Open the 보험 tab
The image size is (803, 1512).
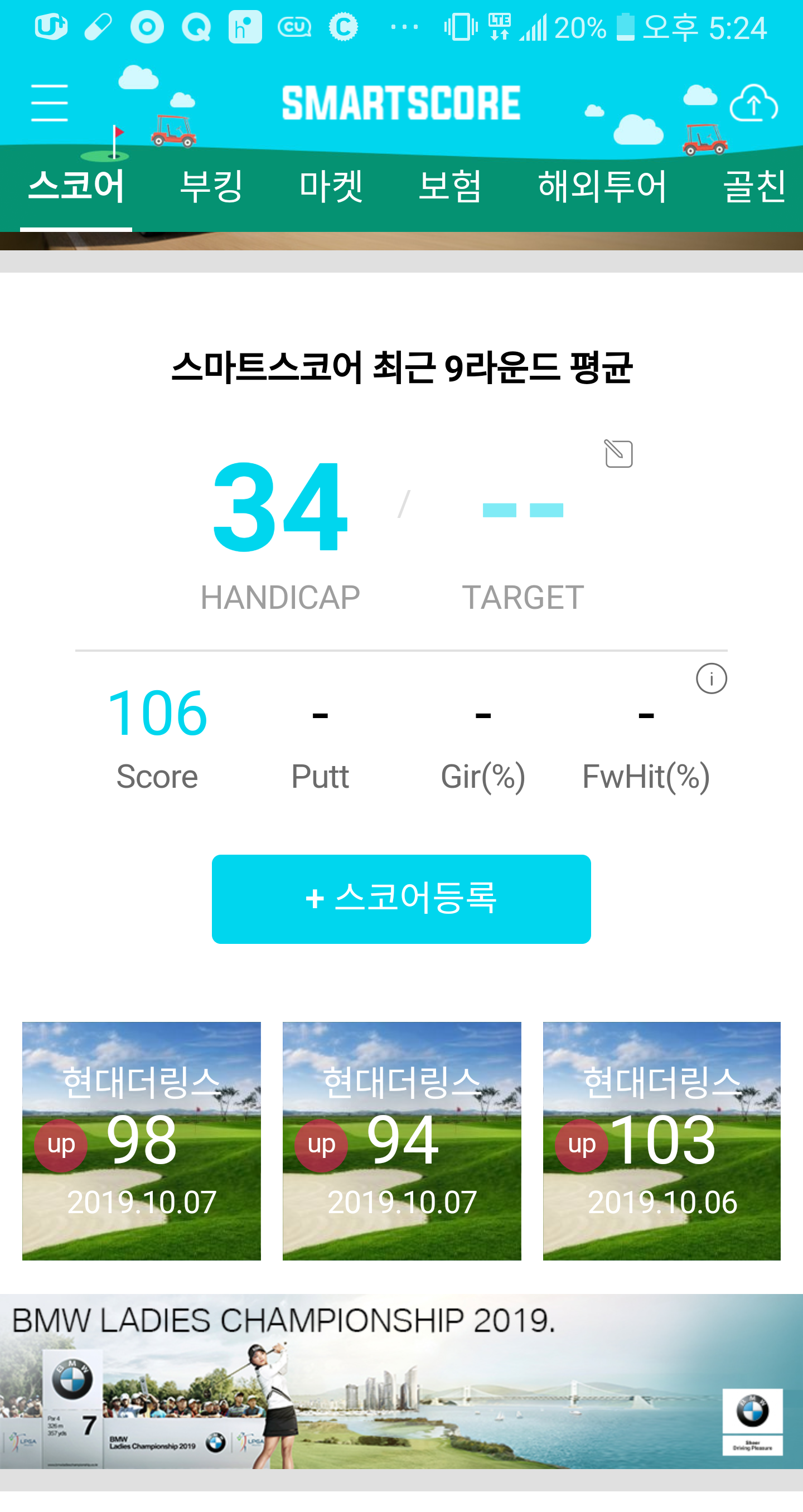450,187
